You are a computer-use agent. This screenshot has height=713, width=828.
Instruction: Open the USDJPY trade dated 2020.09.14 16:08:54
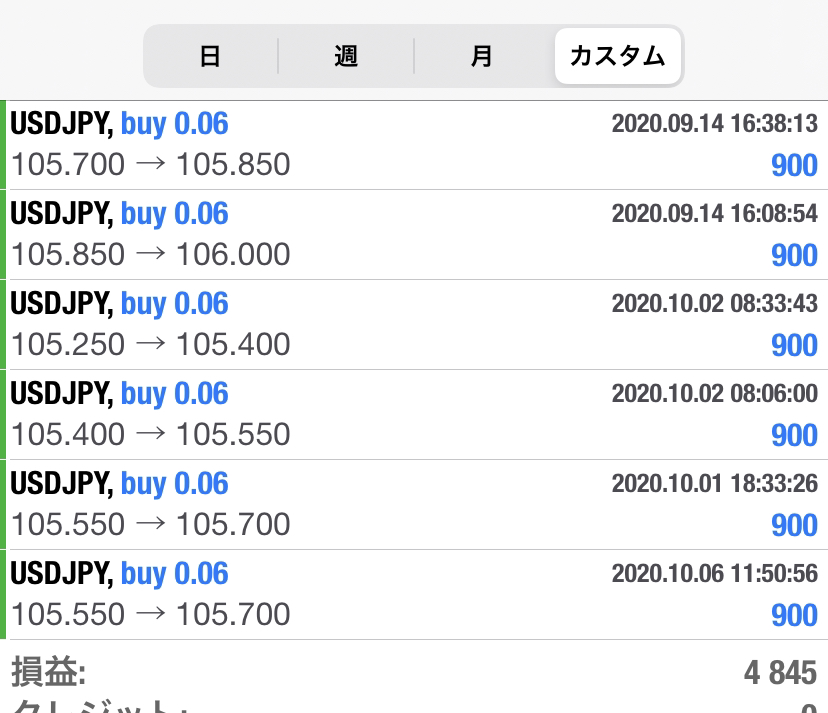click(x=414, y=235)
